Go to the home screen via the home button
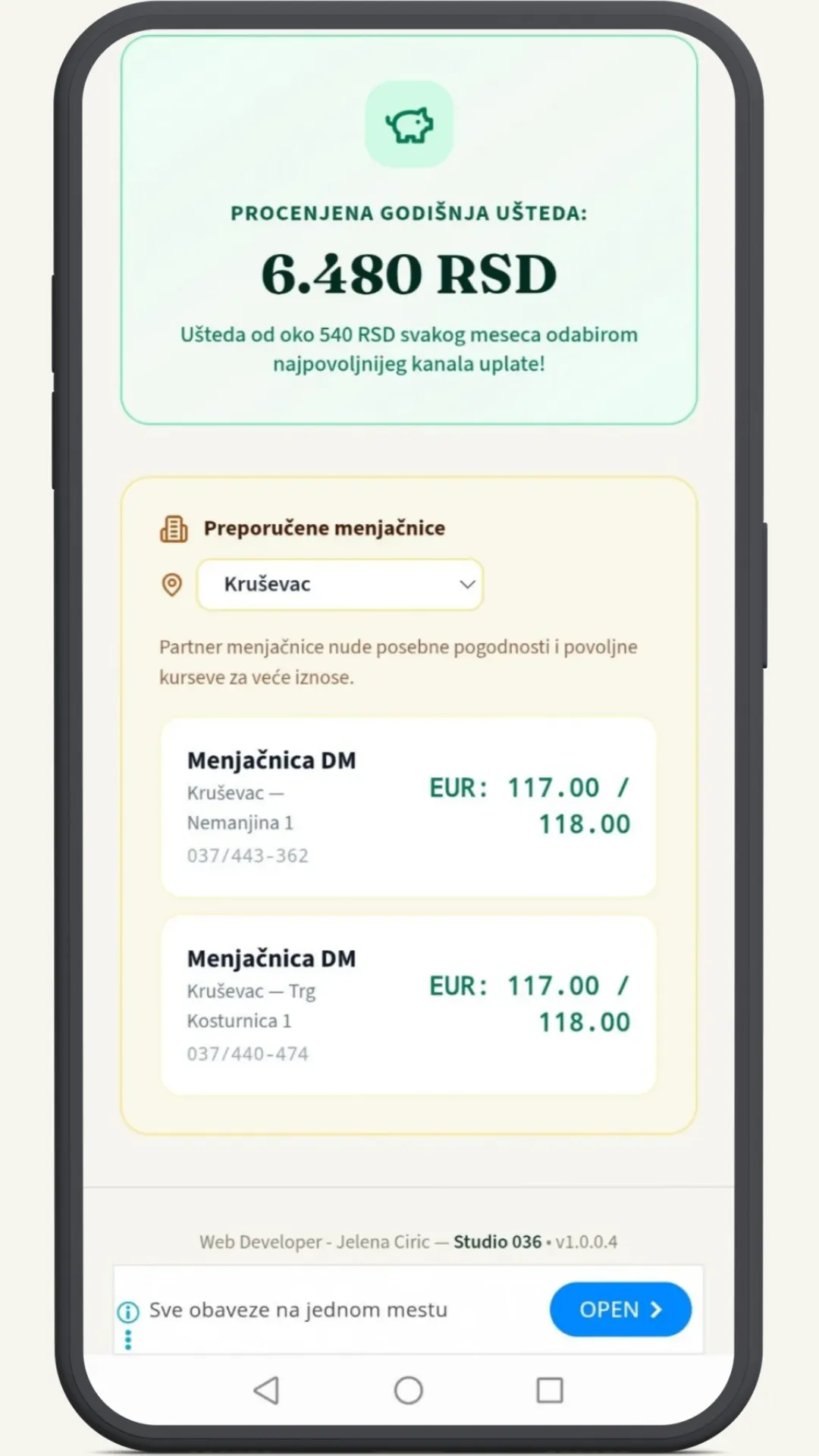 click(408, 1390)
